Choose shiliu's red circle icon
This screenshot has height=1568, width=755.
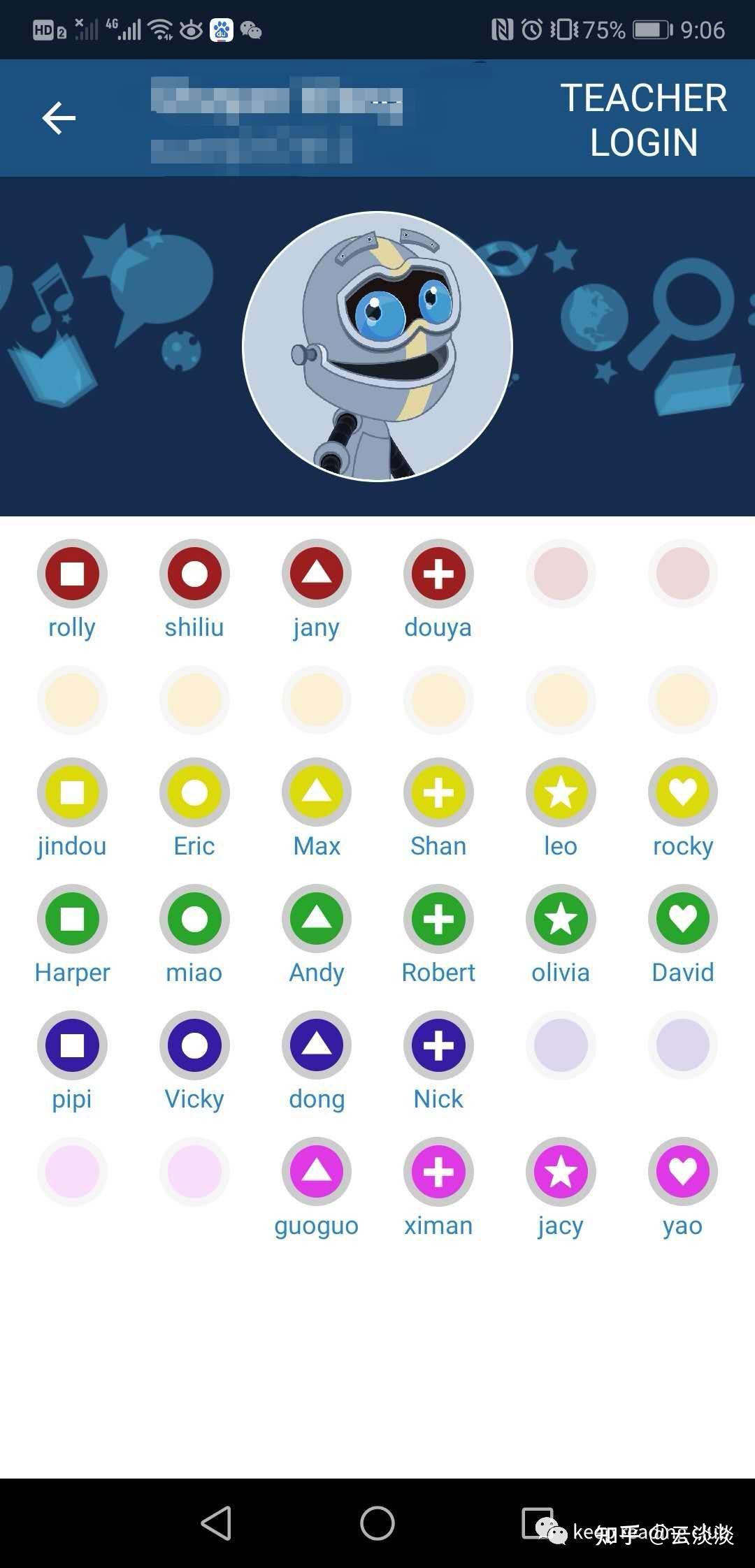click(194, 574)
